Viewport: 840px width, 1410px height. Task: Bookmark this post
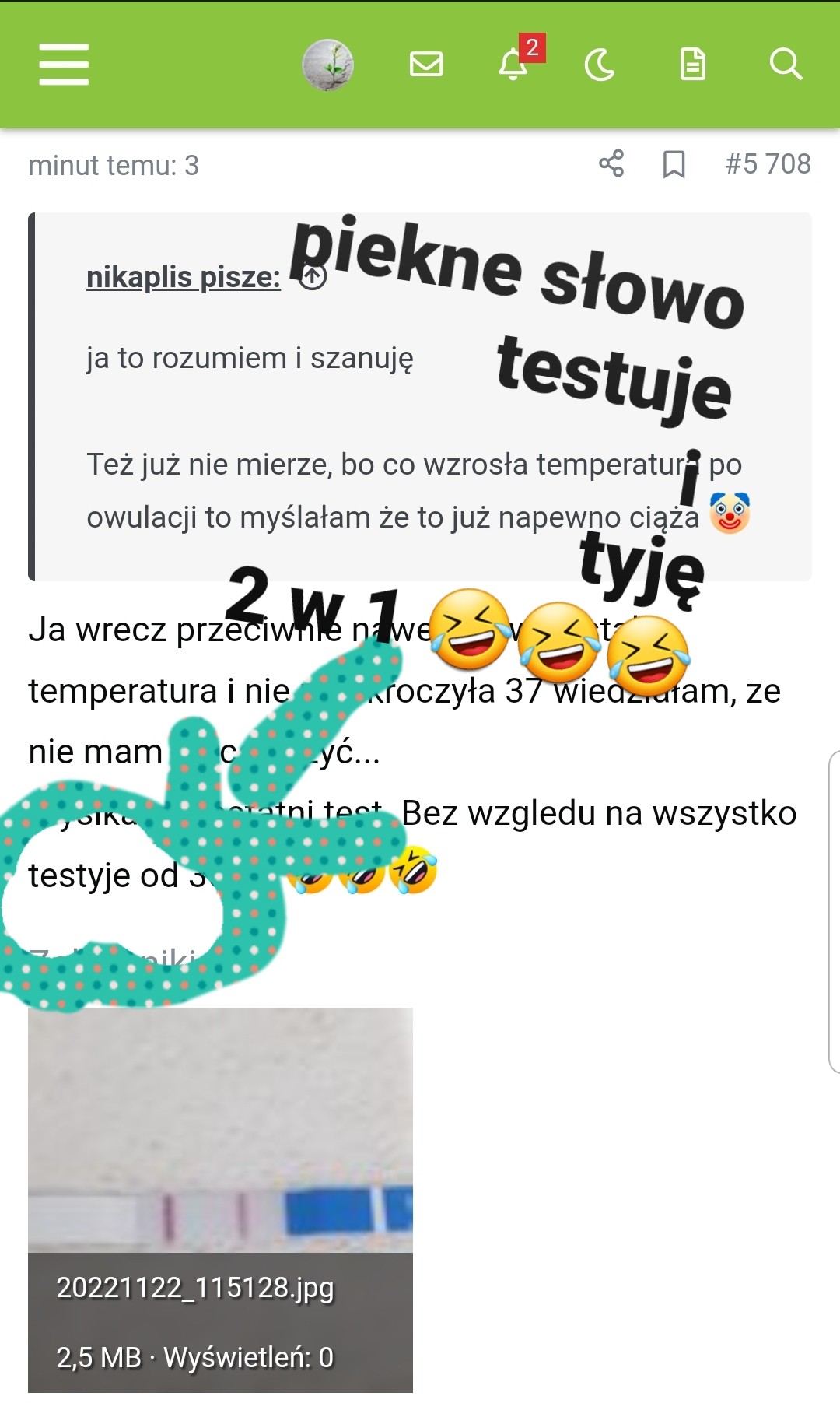pos(674,164)
